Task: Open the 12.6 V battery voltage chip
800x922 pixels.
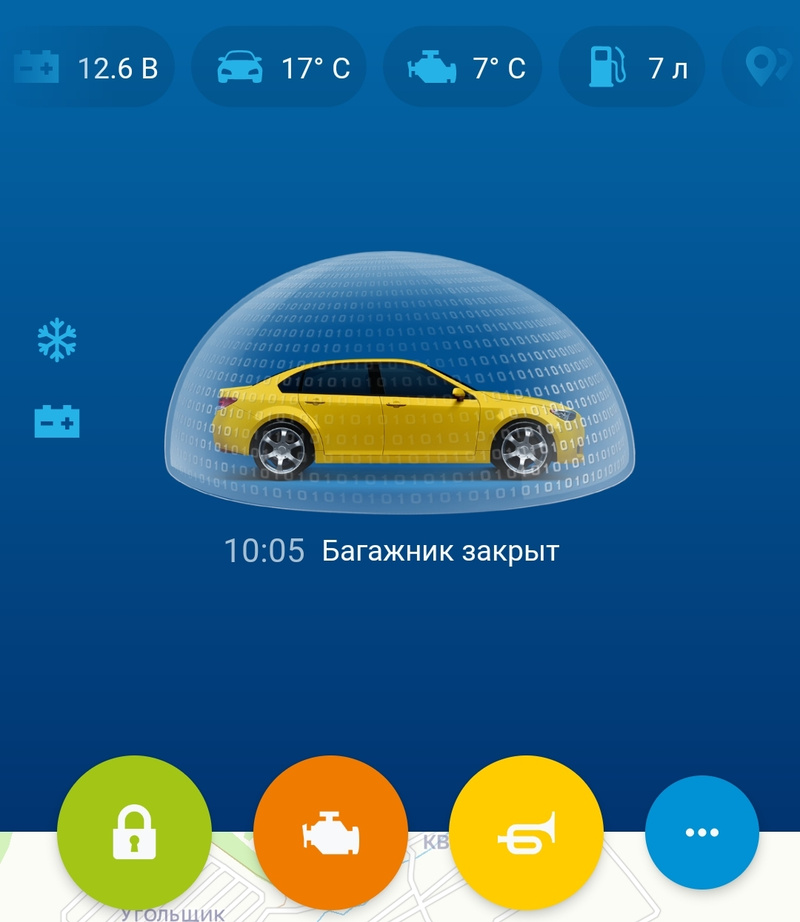Action: click(x=87, y=68)
